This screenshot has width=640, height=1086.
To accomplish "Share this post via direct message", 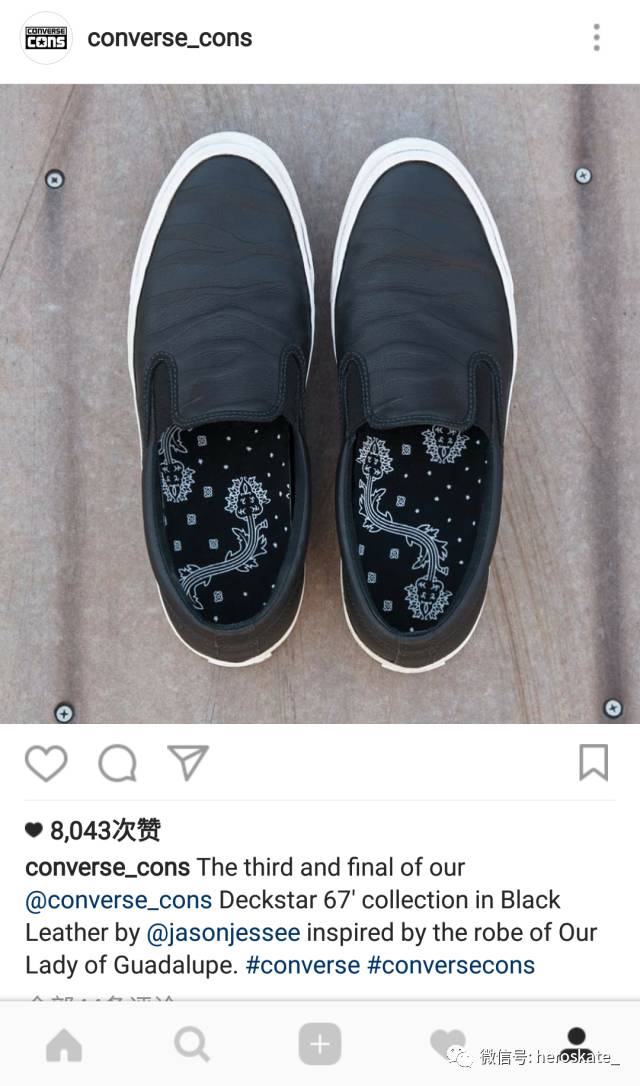I will (187, 762).
